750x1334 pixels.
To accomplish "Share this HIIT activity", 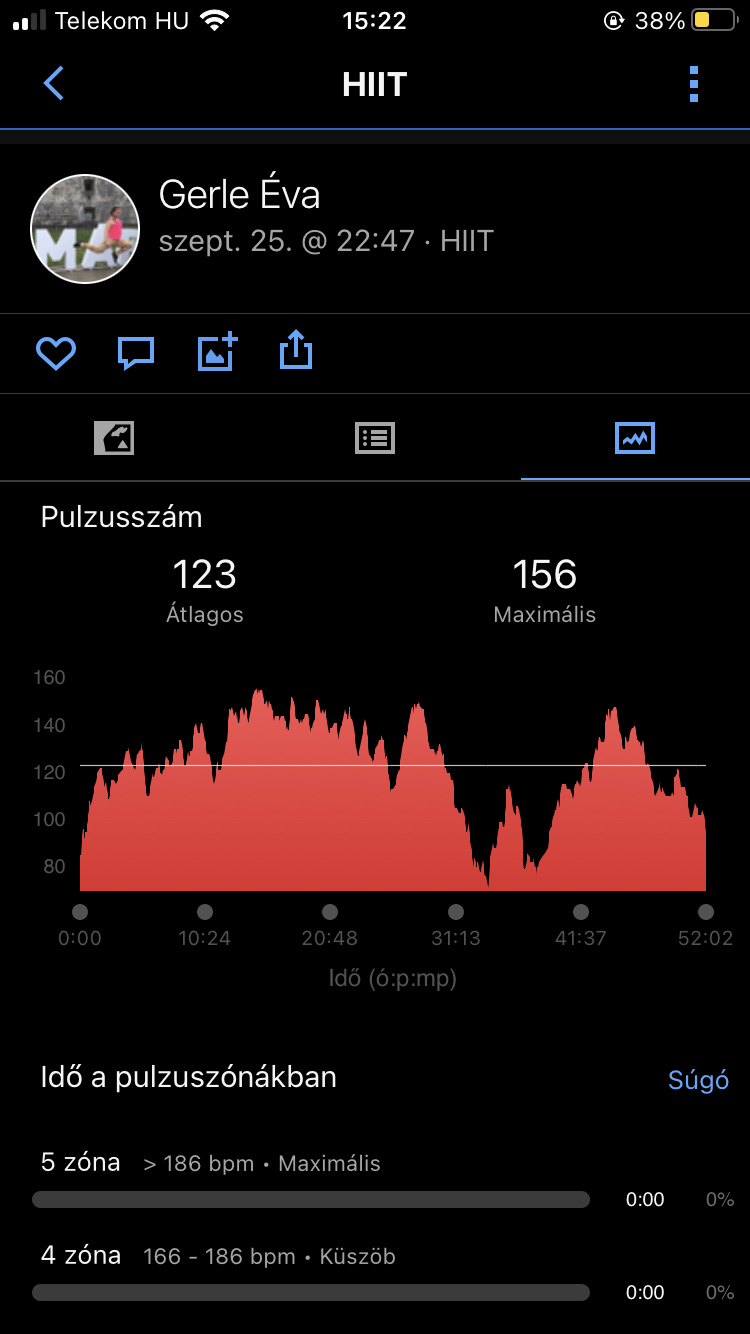I will click(296, 352).
